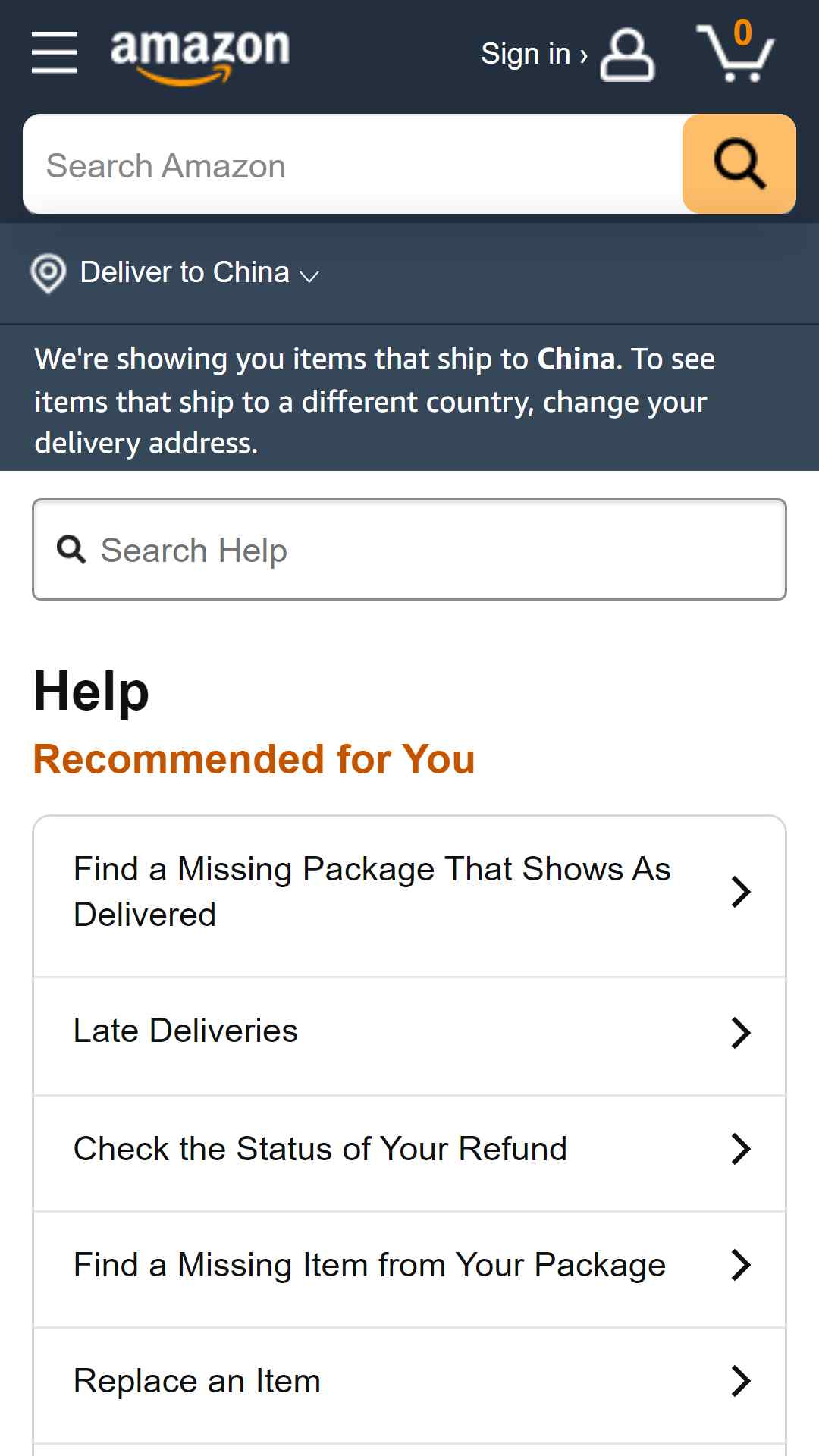Go to Amazon home via logo
The width and height of the screenshot is (819, 1456).
pos(200,55)
